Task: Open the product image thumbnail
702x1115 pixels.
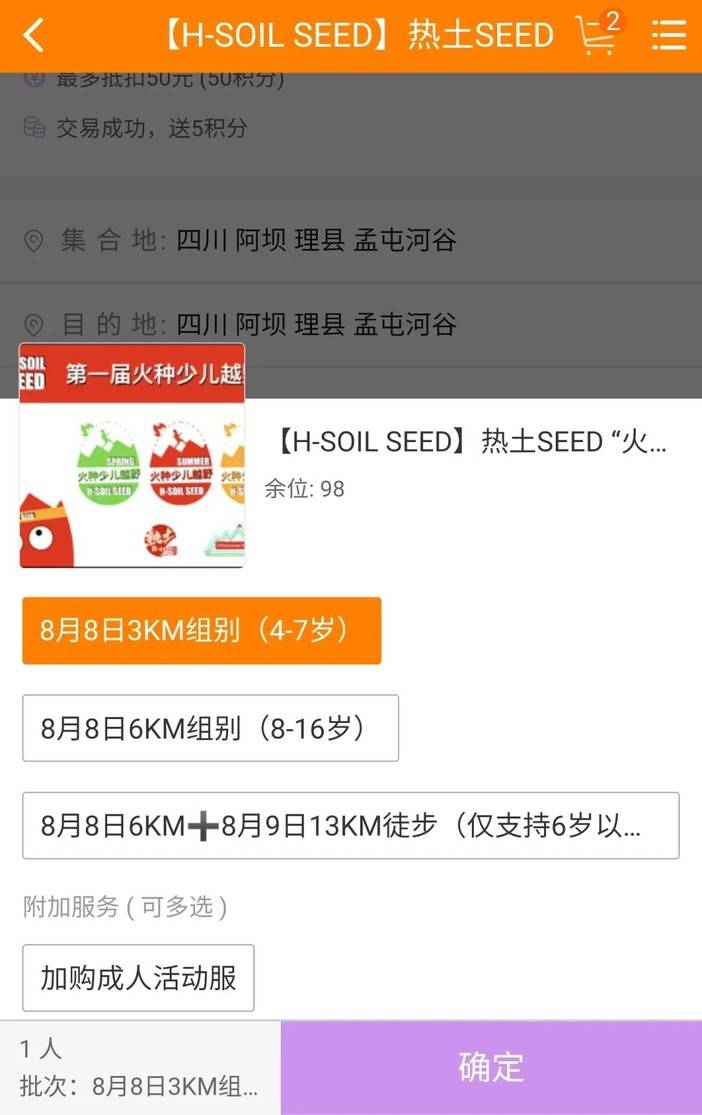Action: pyautogui.click(x=132, y=456)
